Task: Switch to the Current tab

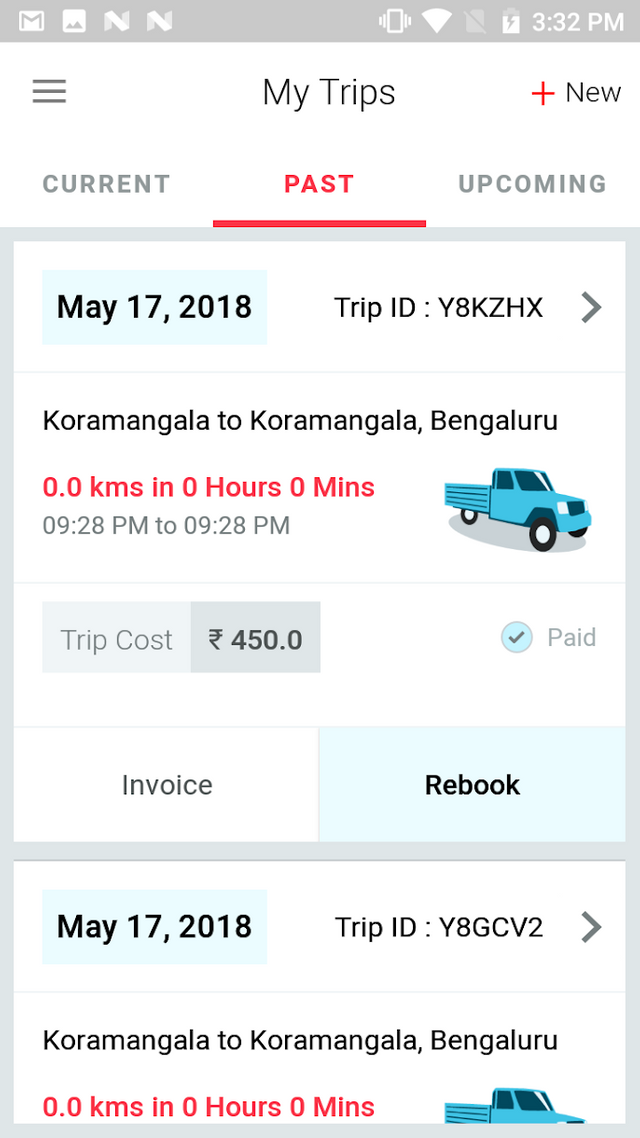Action: pyautogui.click(x=106, y=184)
